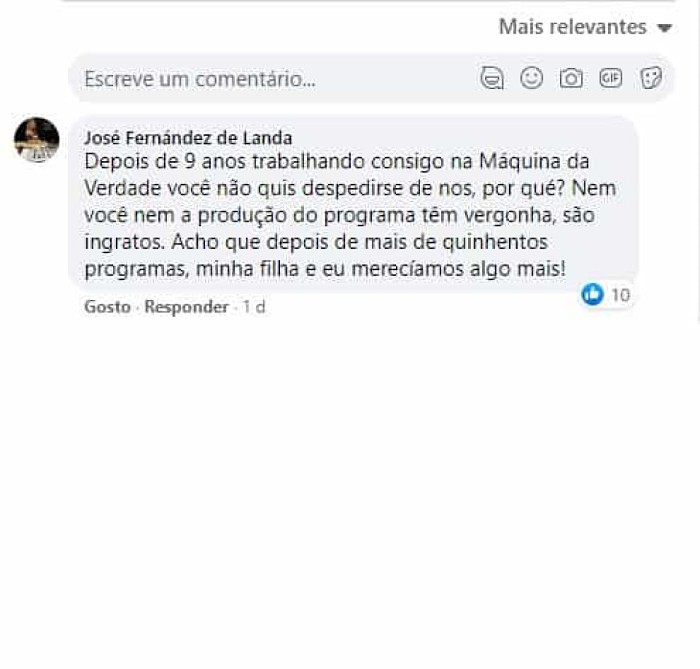Attach a photo with the camera icon
Screen dimensions: 700x669
571,78
